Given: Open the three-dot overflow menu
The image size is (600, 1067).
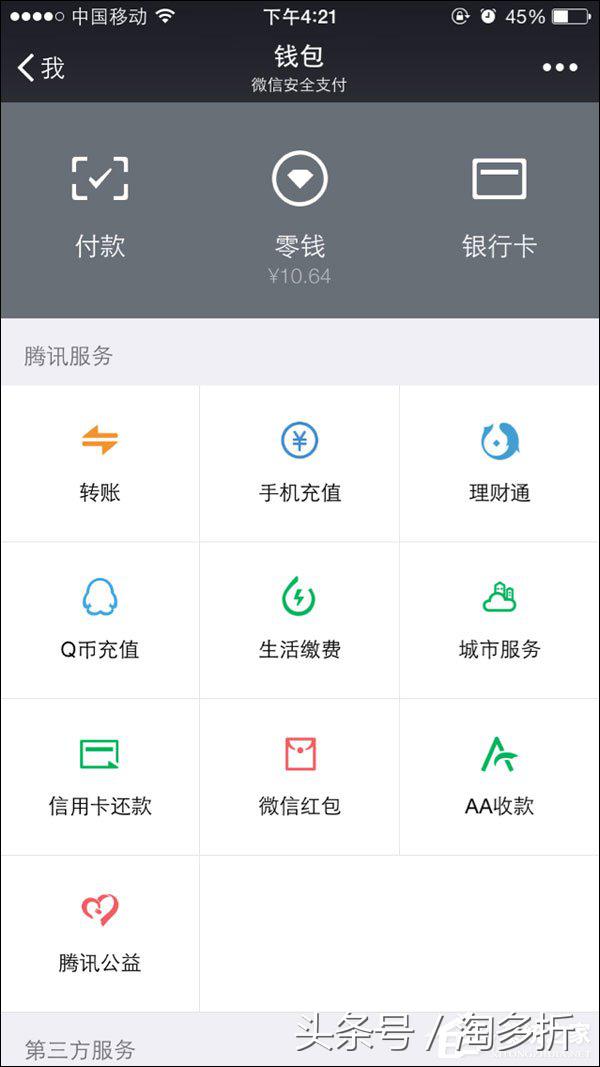Looking at the screenshot, I should tap(560, 68).
